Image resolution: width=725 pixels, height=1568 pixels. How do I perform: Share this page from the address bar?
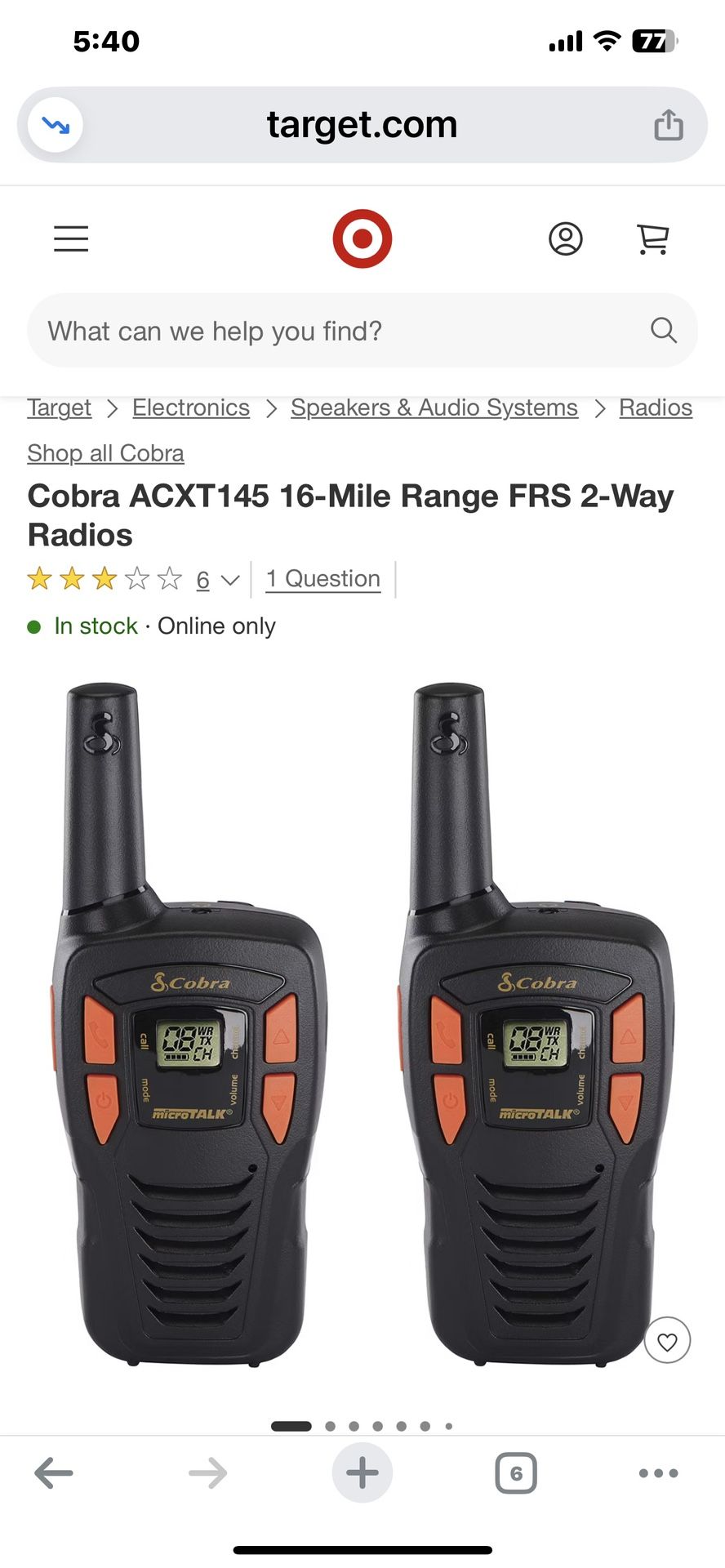coord(668,125)
